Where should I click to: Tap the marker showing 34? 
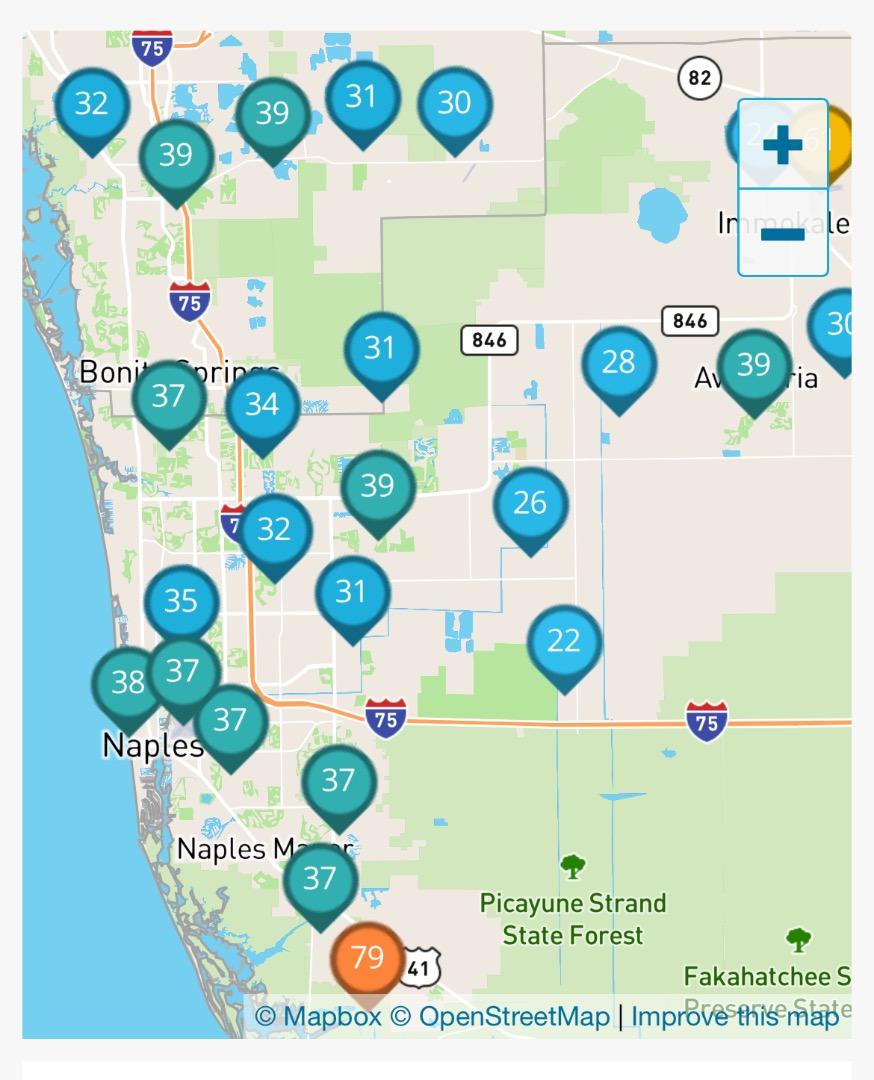tap(262, 406)
